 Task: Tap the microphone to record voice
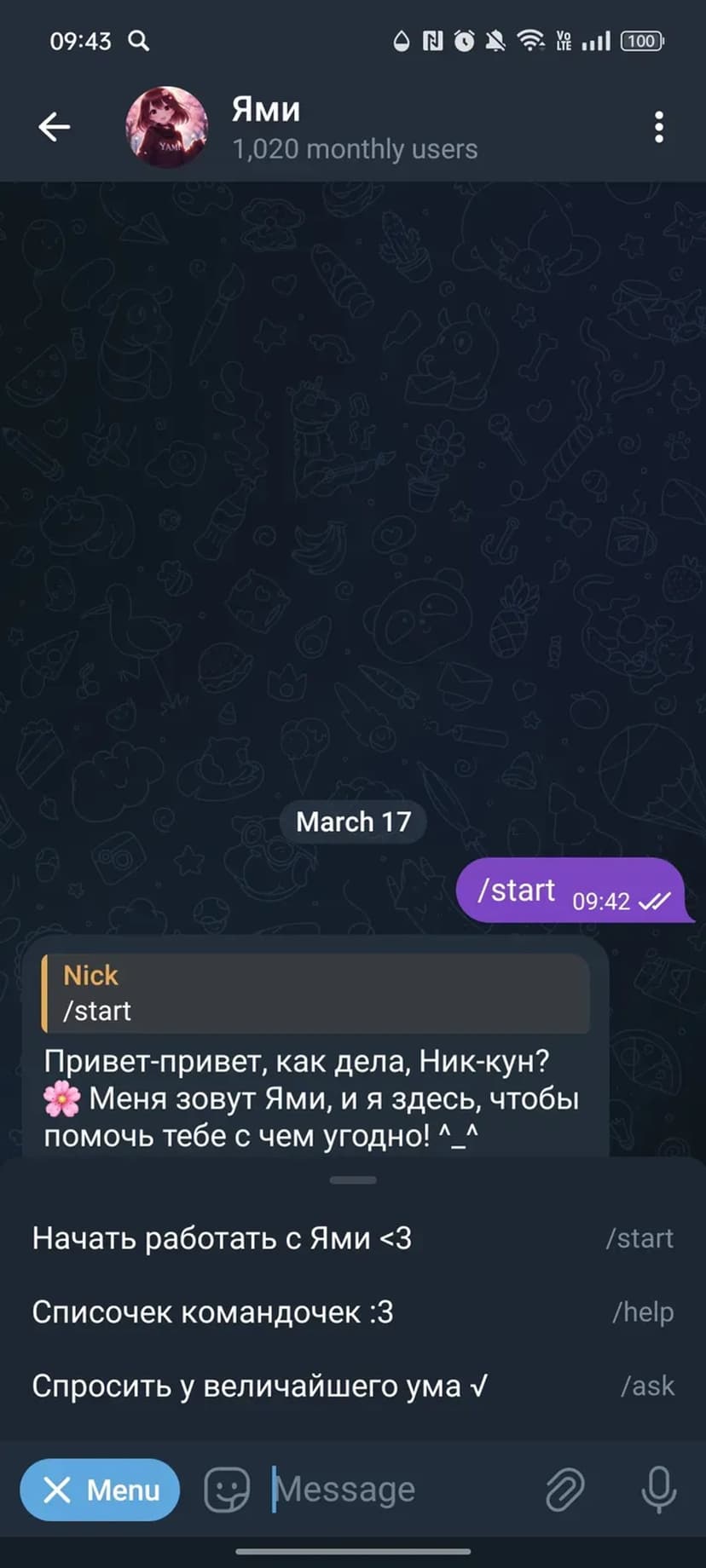(658, 1490)
